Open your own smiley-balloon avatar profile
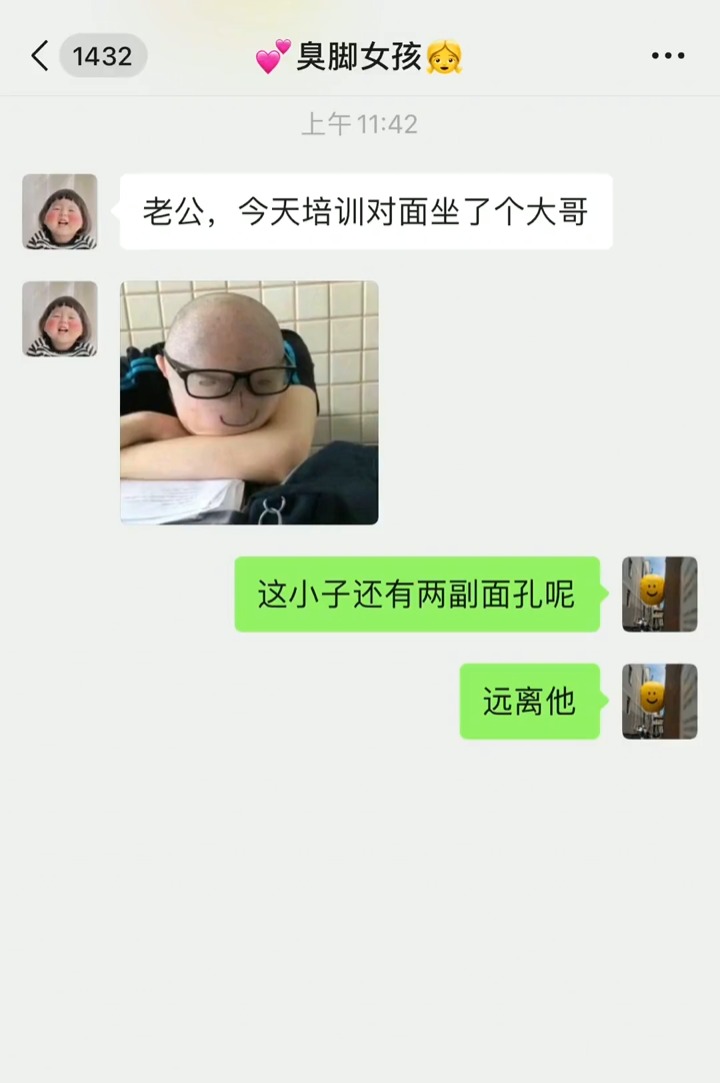 tap(659, 595)
